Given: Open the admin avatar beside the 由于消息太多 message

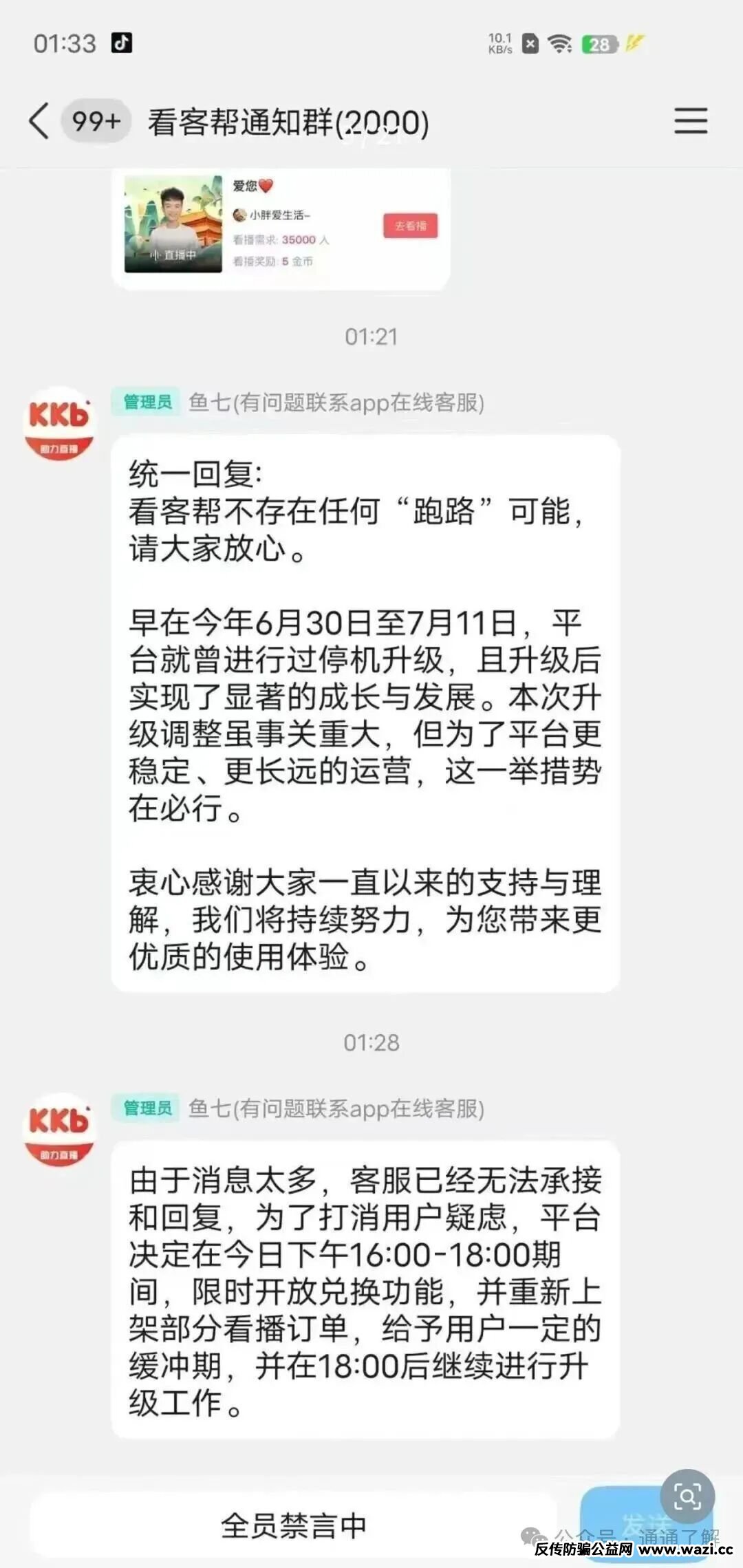Looking at the screenshot, I should [x=59, y=1129].
